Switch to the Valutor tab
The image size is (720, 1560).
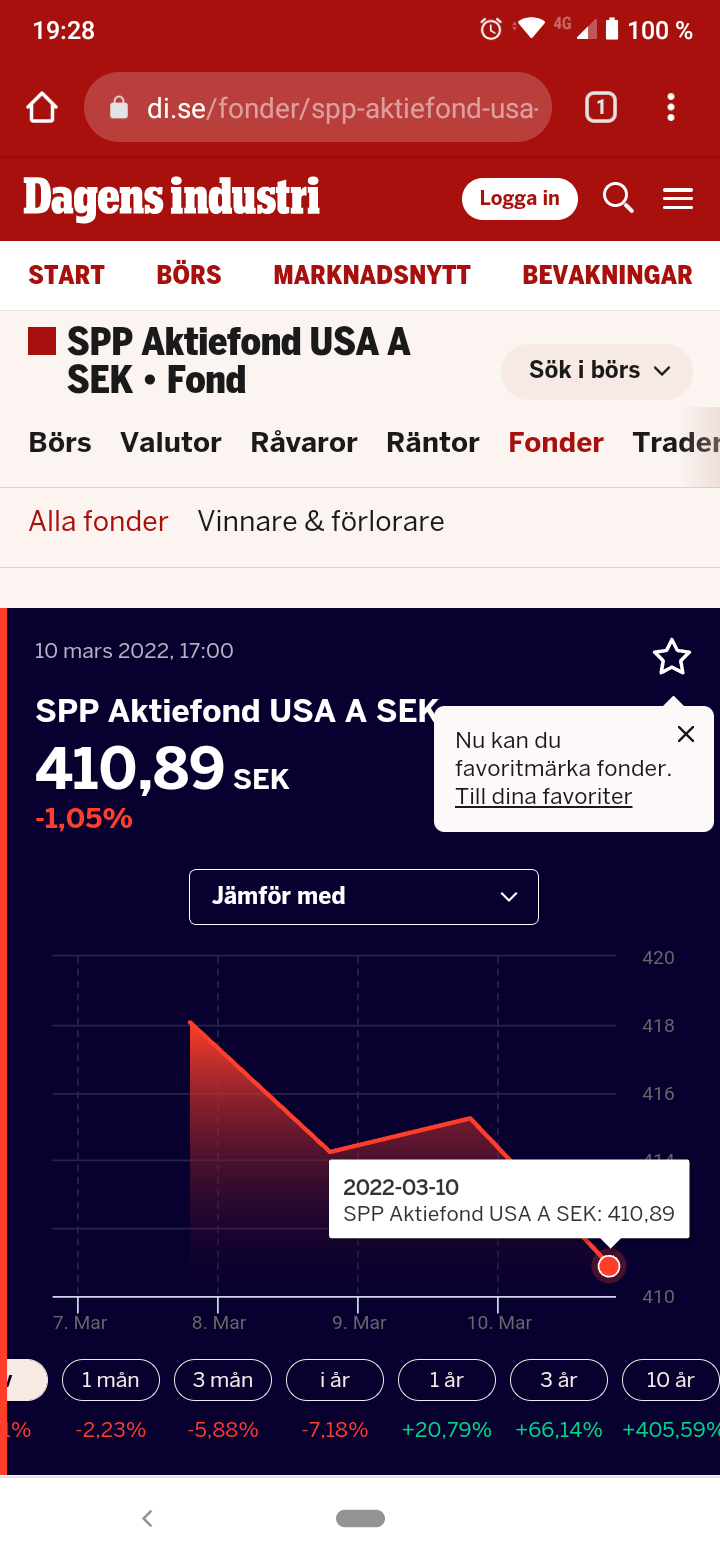pos(171,442)
